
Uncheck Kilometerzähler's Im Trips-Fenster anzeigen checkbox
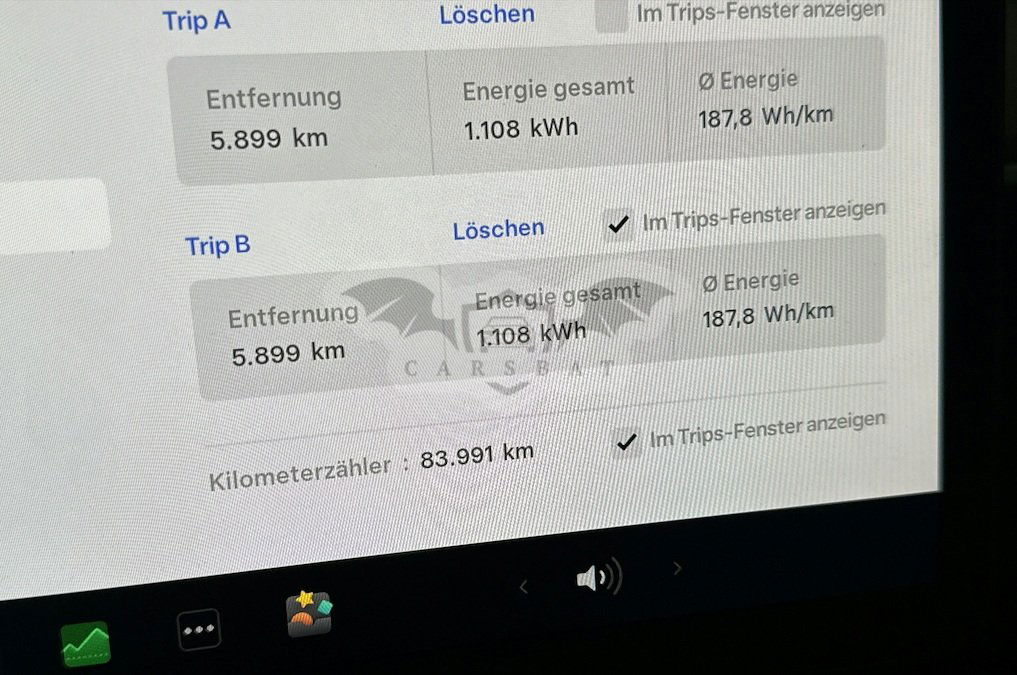[626, 441]
